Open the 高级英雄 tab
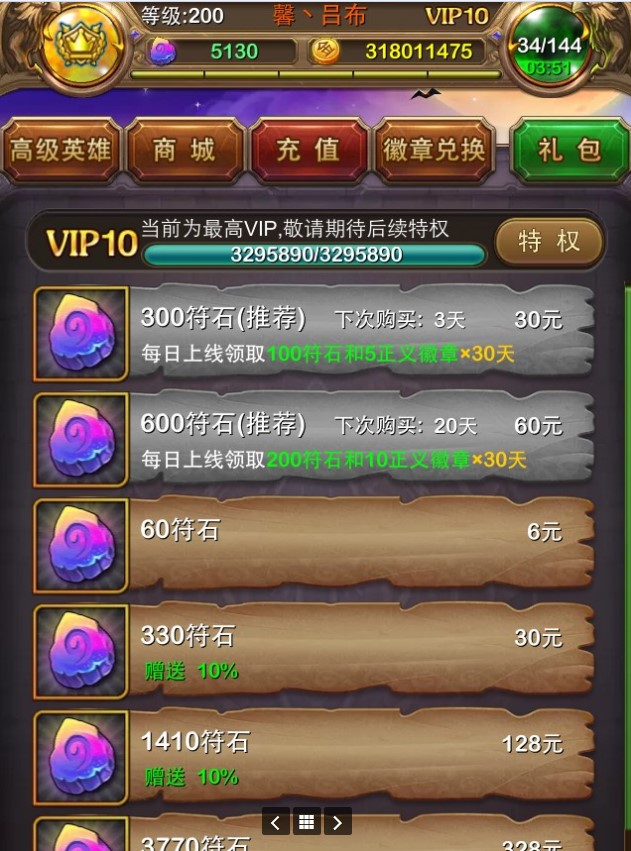The height and width of the screenshot is (851, 631). 61,151
